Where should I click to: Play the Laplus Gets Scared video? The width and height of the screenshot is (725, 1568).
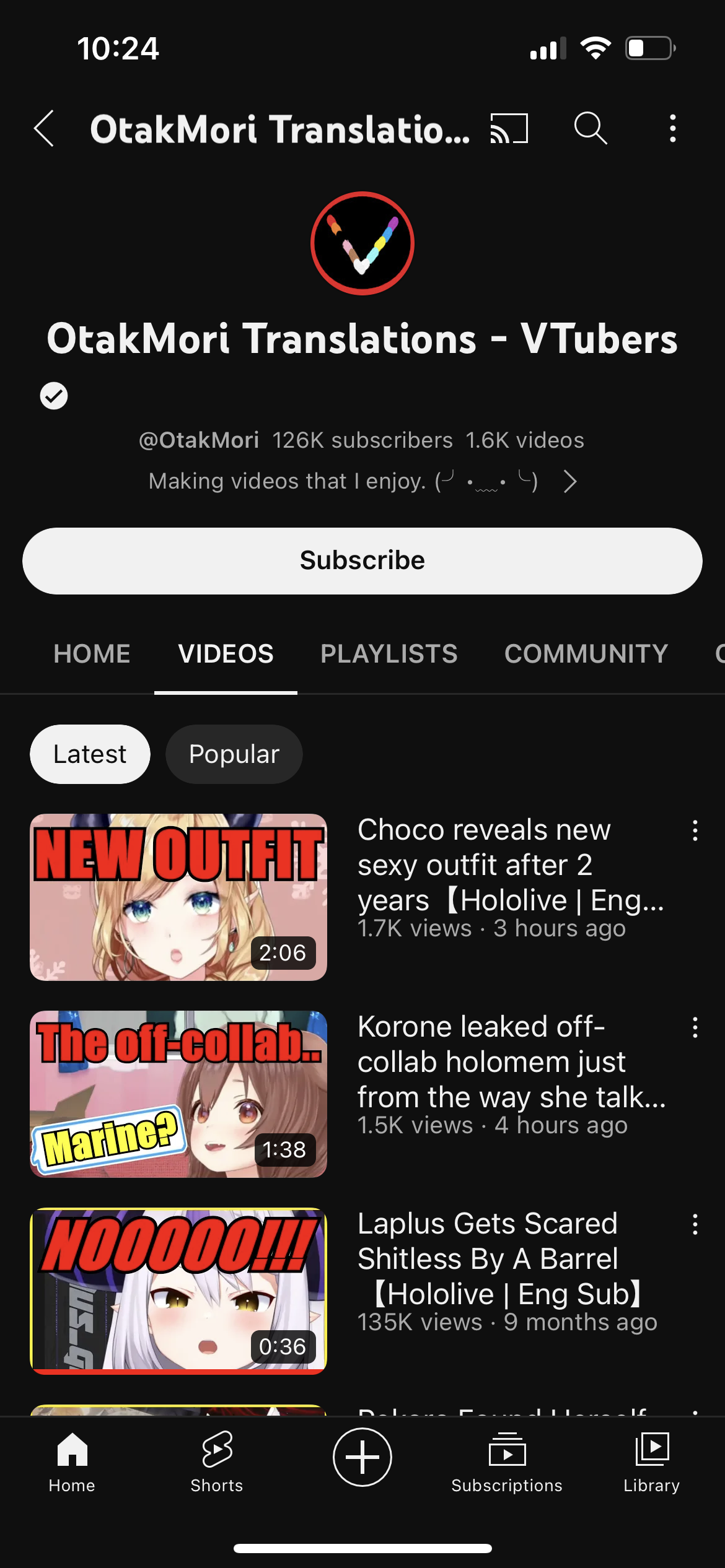point(178,1291)
